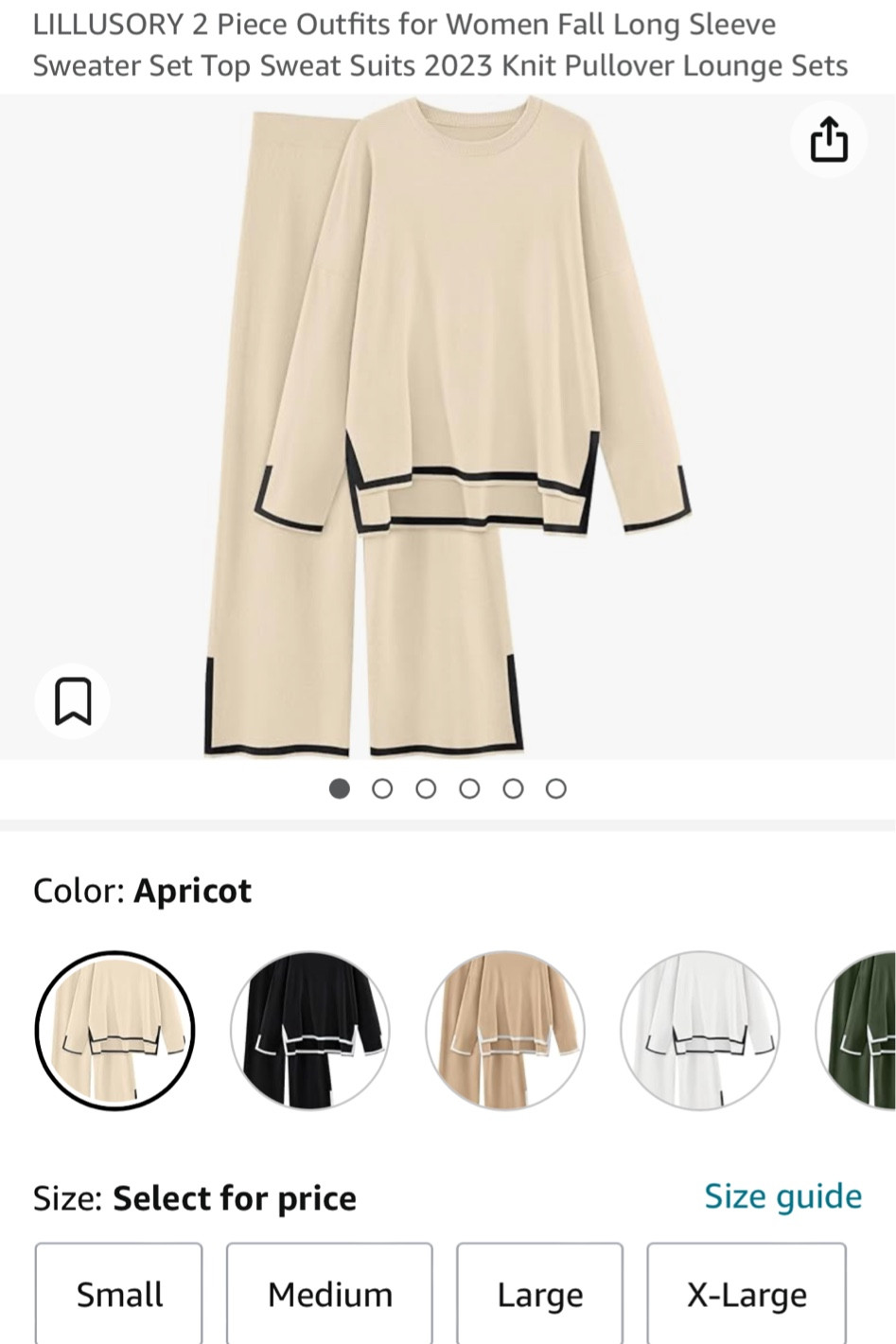Select the white color swatch

699,1030
